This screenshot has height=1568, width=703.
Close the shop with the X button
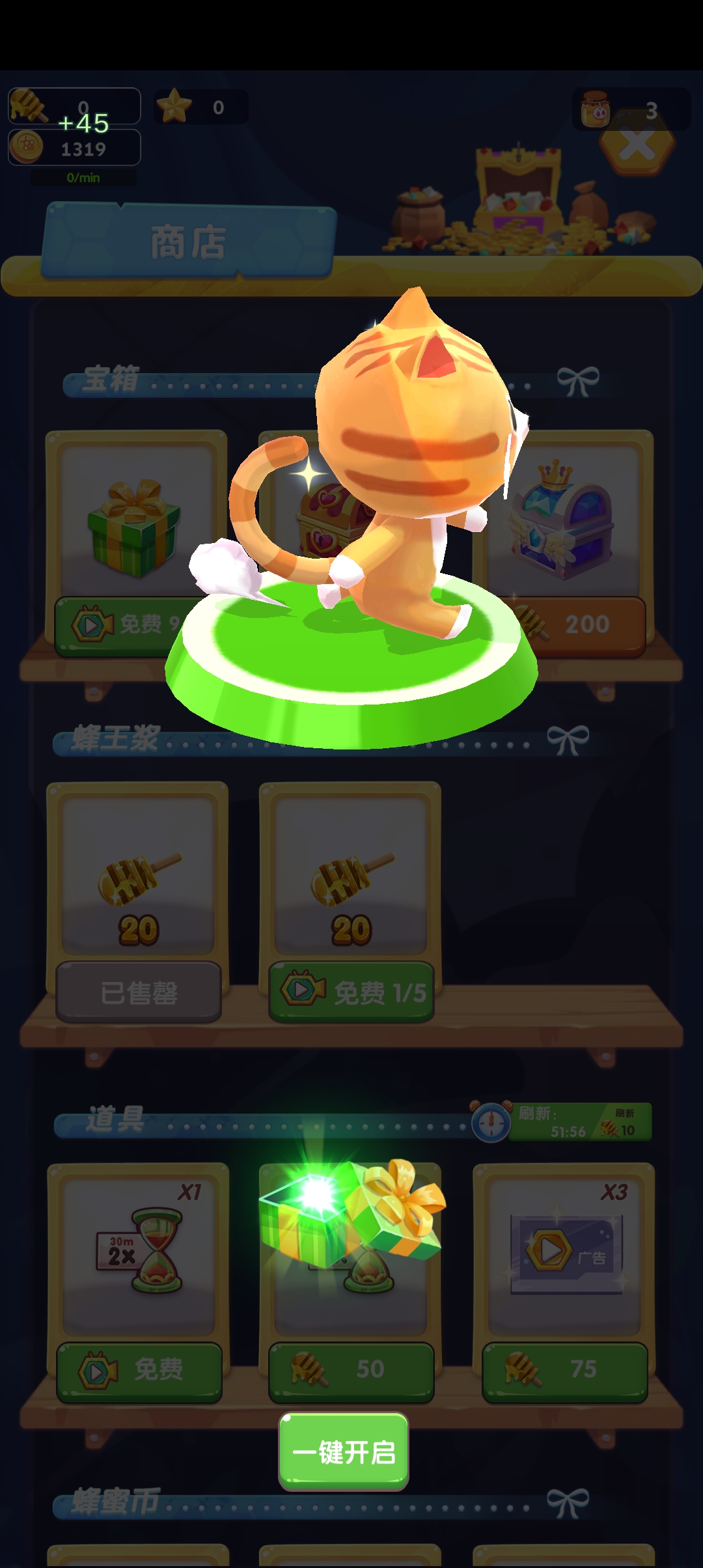pyautogui.click(x=637, y=145)
